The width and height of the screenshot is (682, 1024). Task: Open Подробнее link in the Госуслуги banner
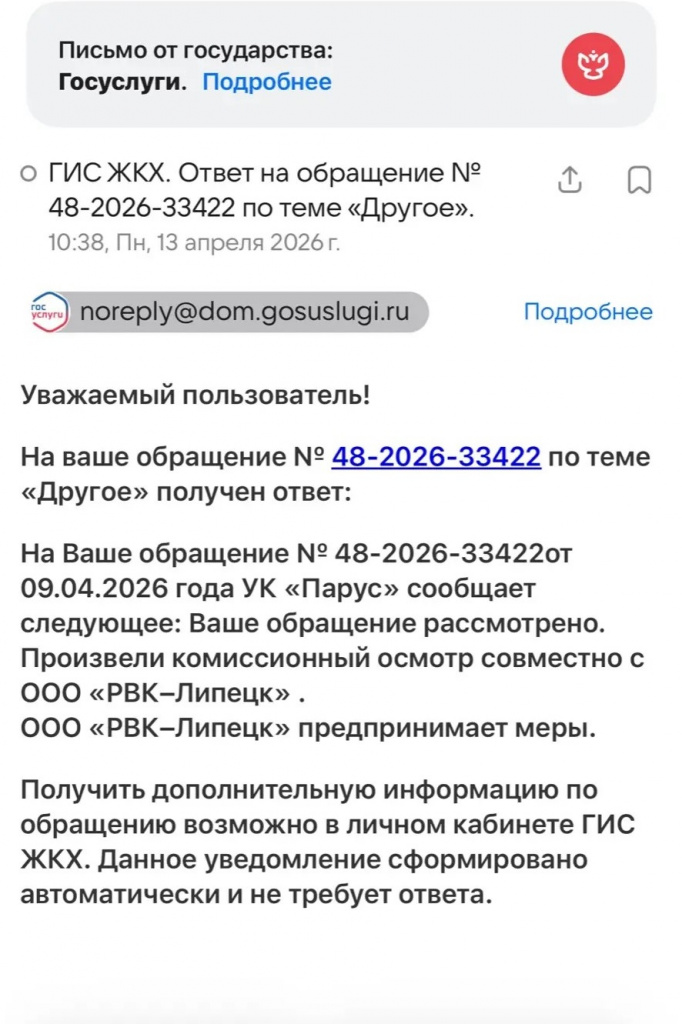coord(267,82)
